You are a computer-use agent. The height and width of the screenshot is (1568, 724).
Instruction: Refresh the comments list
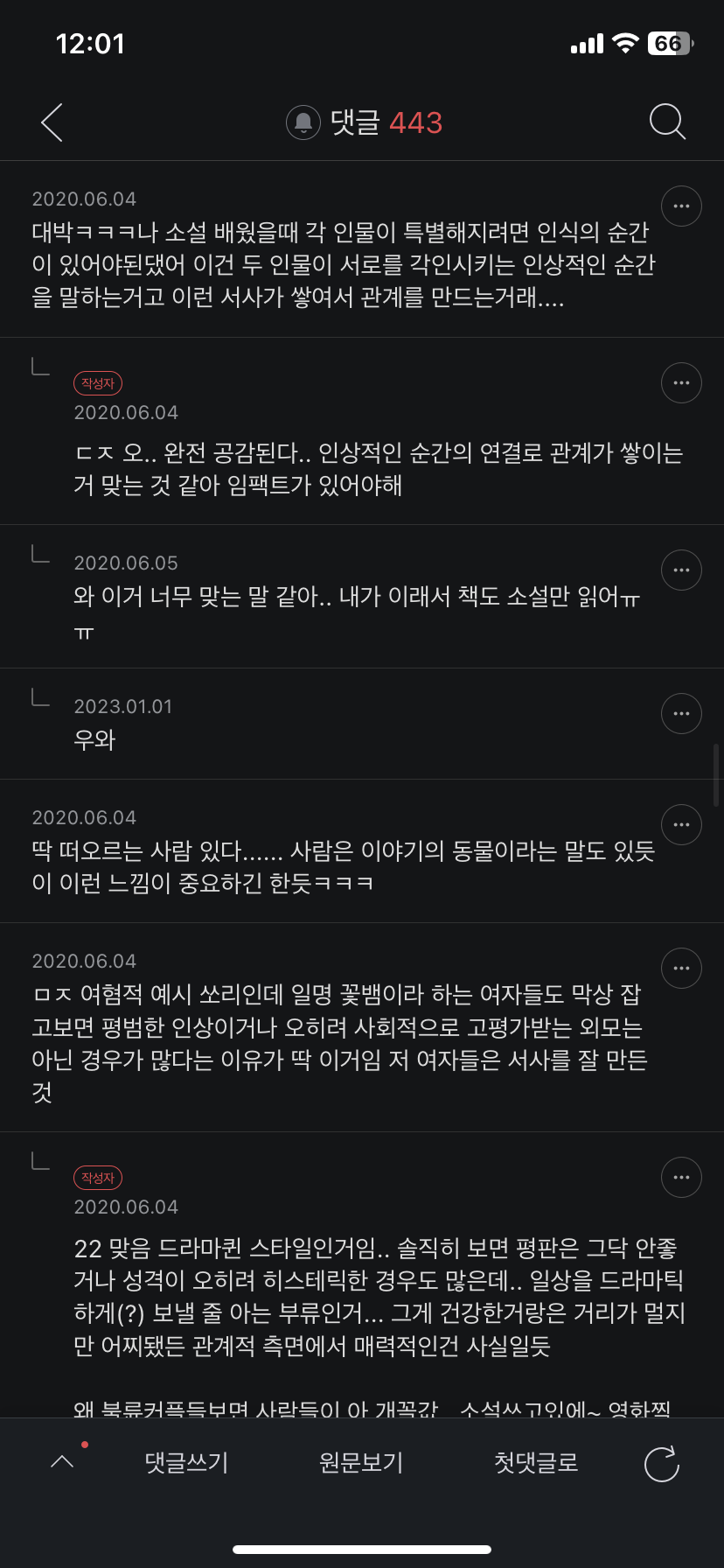click(x=662, y=1464)
